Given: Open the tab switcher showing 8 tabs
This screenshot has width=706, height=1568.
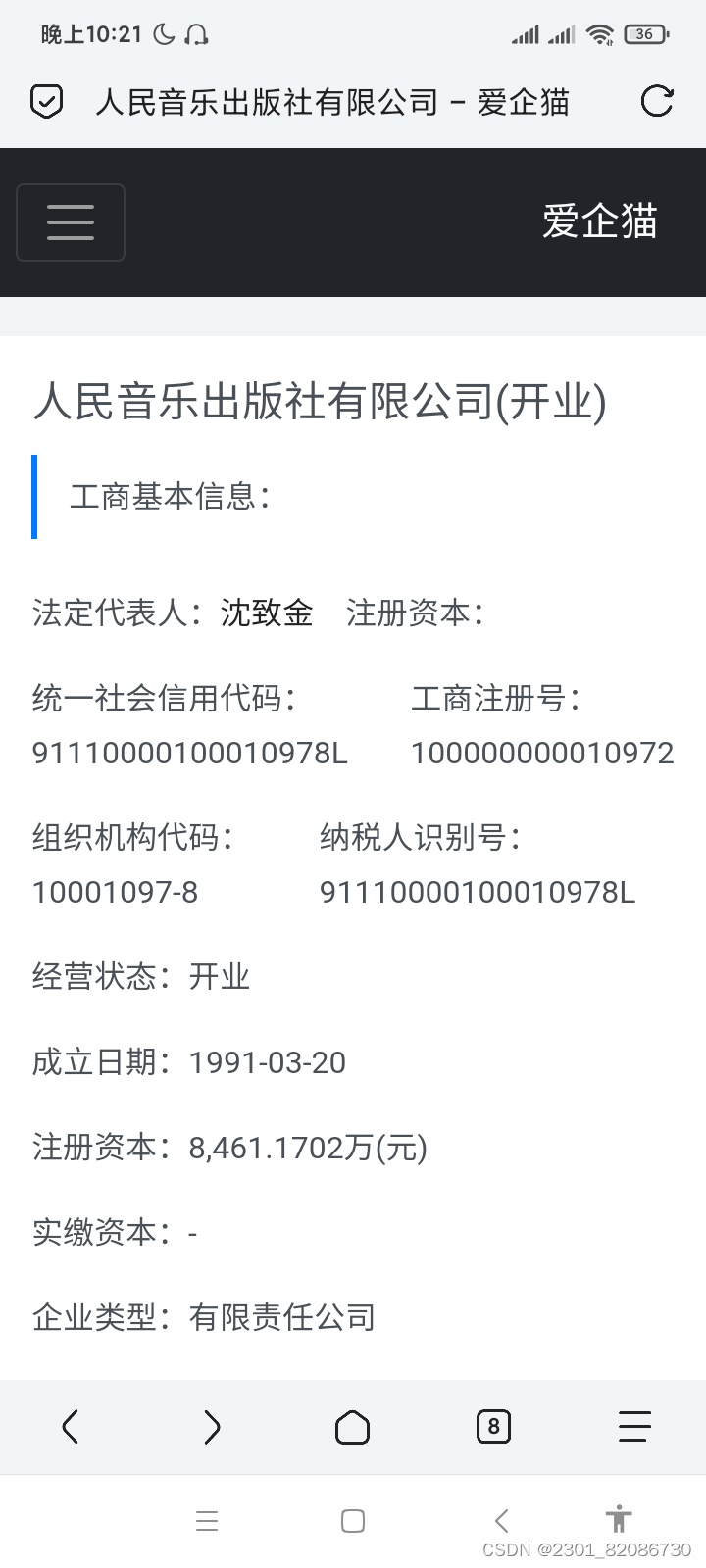Looking at the screenshot, I should click(x=493, y=1426).
